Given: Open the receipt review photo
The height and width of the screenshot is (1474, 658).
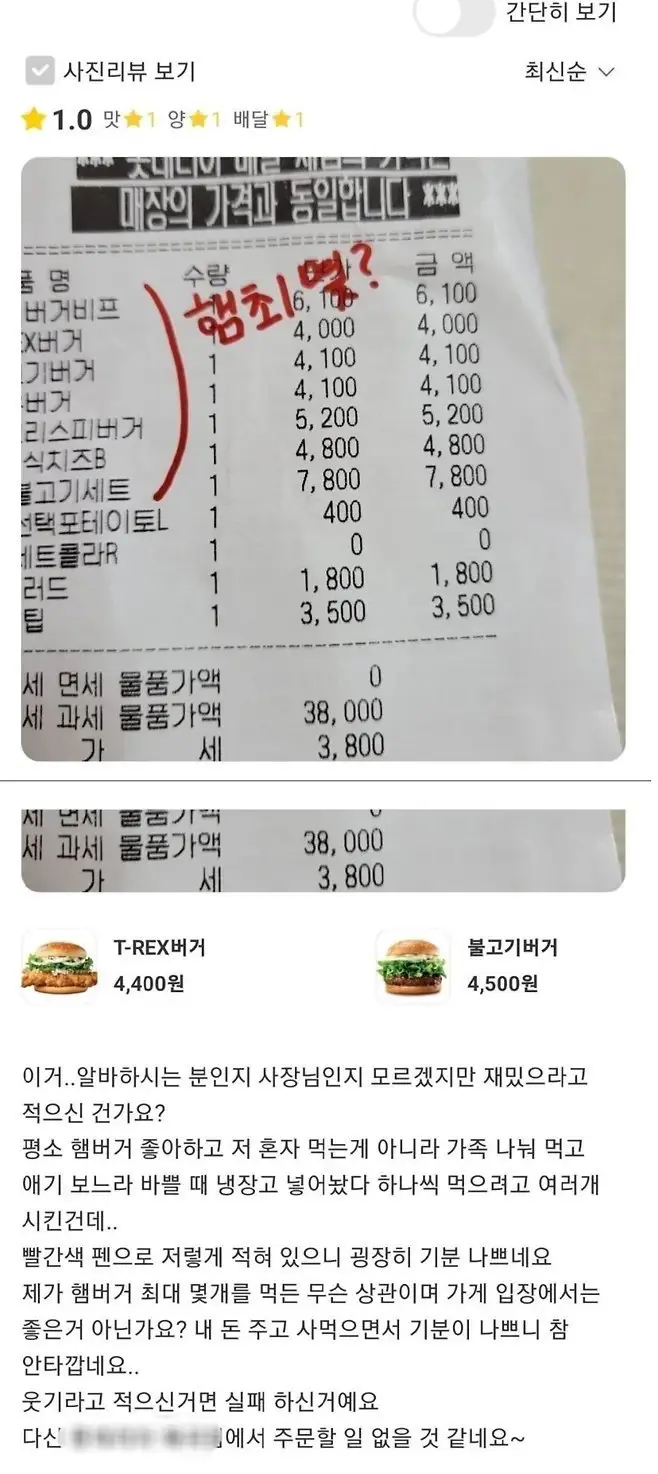Looking at the screenshot, I should point(323,458).
